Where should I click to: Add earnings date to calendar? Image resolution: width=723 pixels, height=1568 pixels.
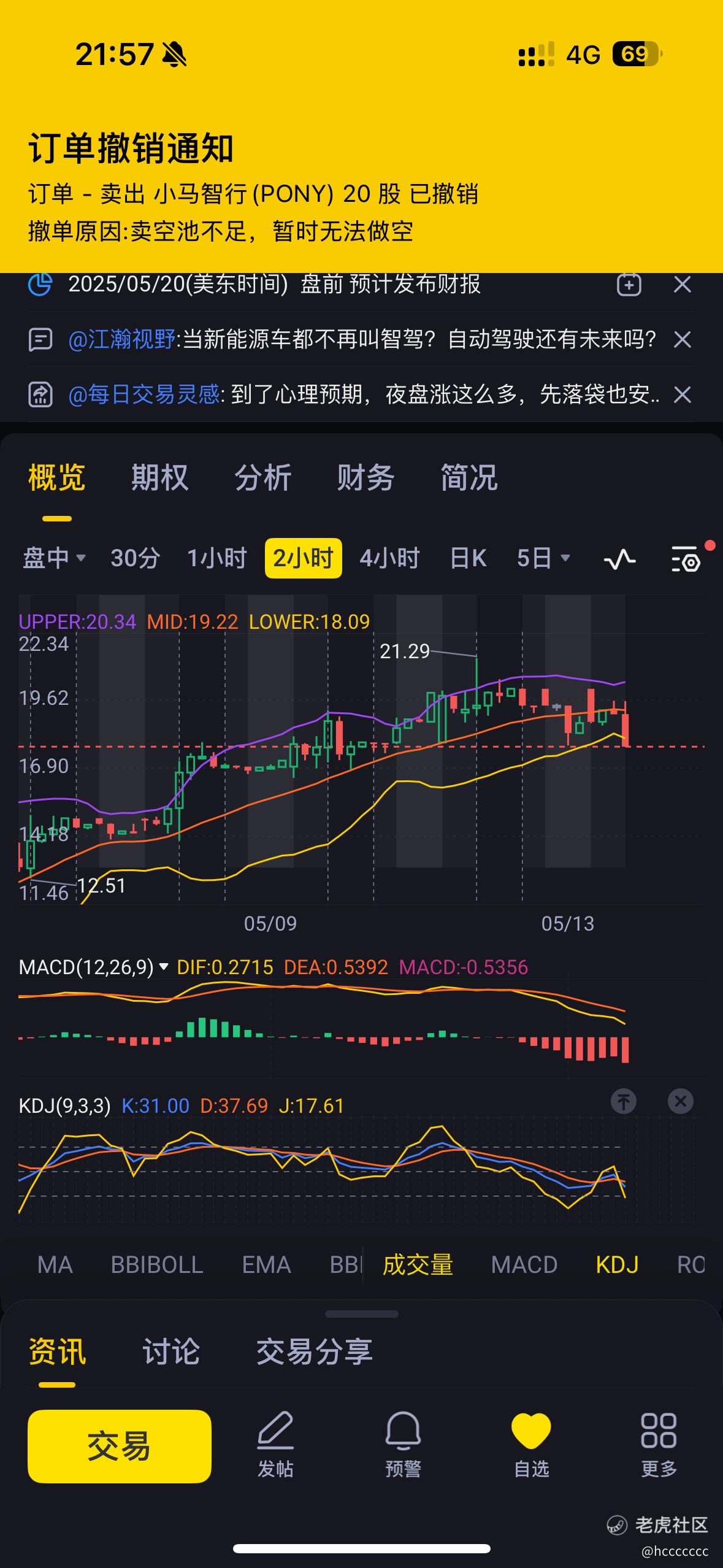[x=629, y=285]
